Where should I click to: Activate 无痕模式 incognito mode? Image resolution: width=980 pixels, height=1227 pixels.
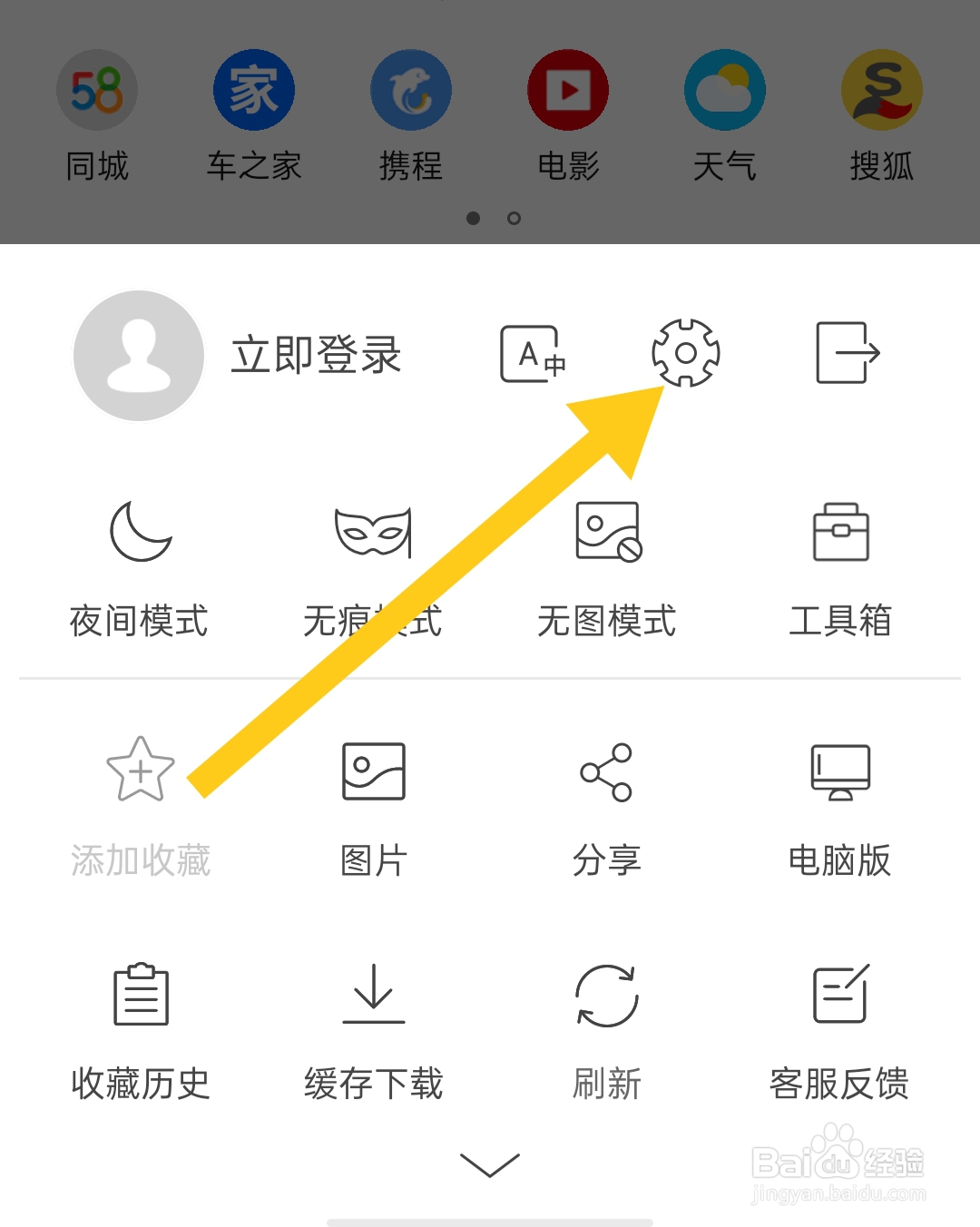tap(373, 563)
